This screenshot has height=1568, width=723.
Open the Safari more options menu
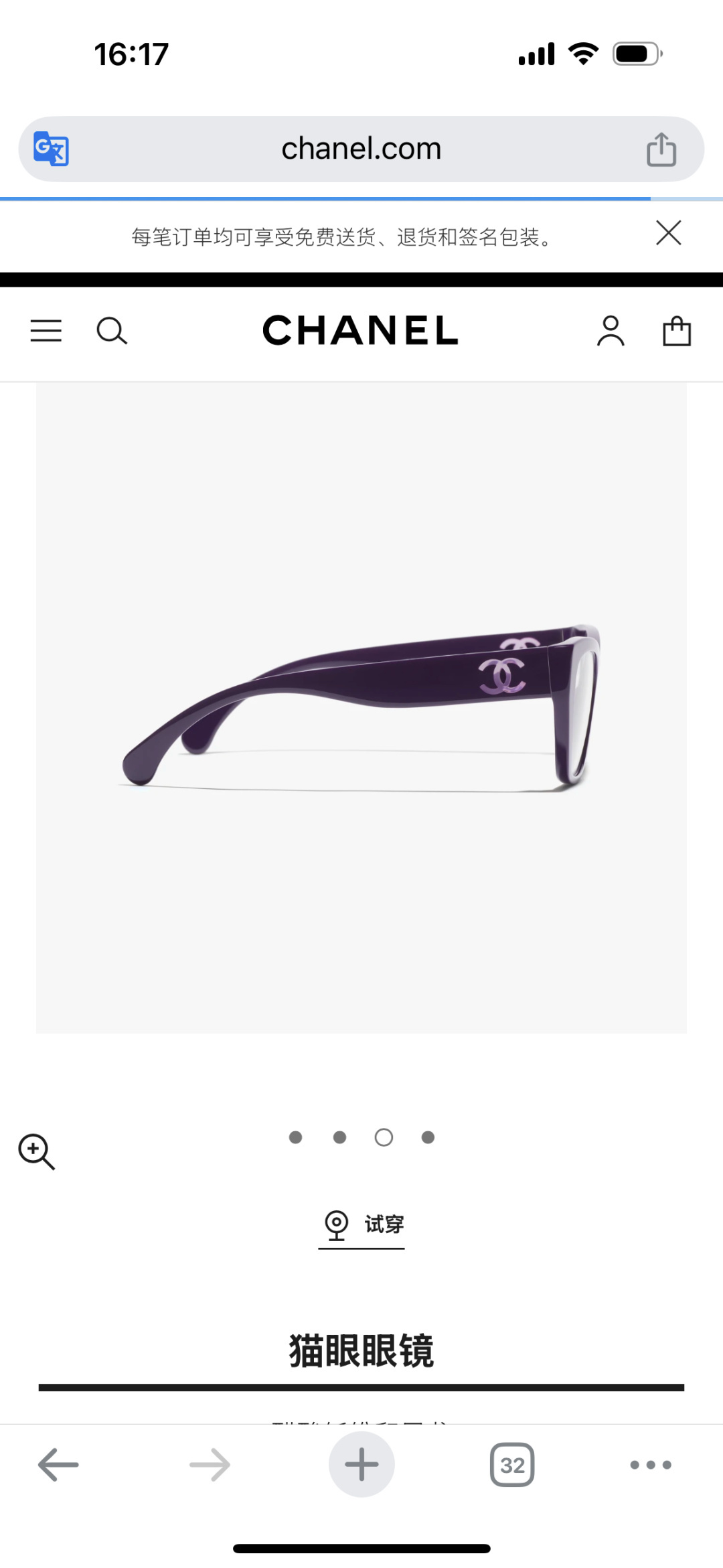(650, 1464)
